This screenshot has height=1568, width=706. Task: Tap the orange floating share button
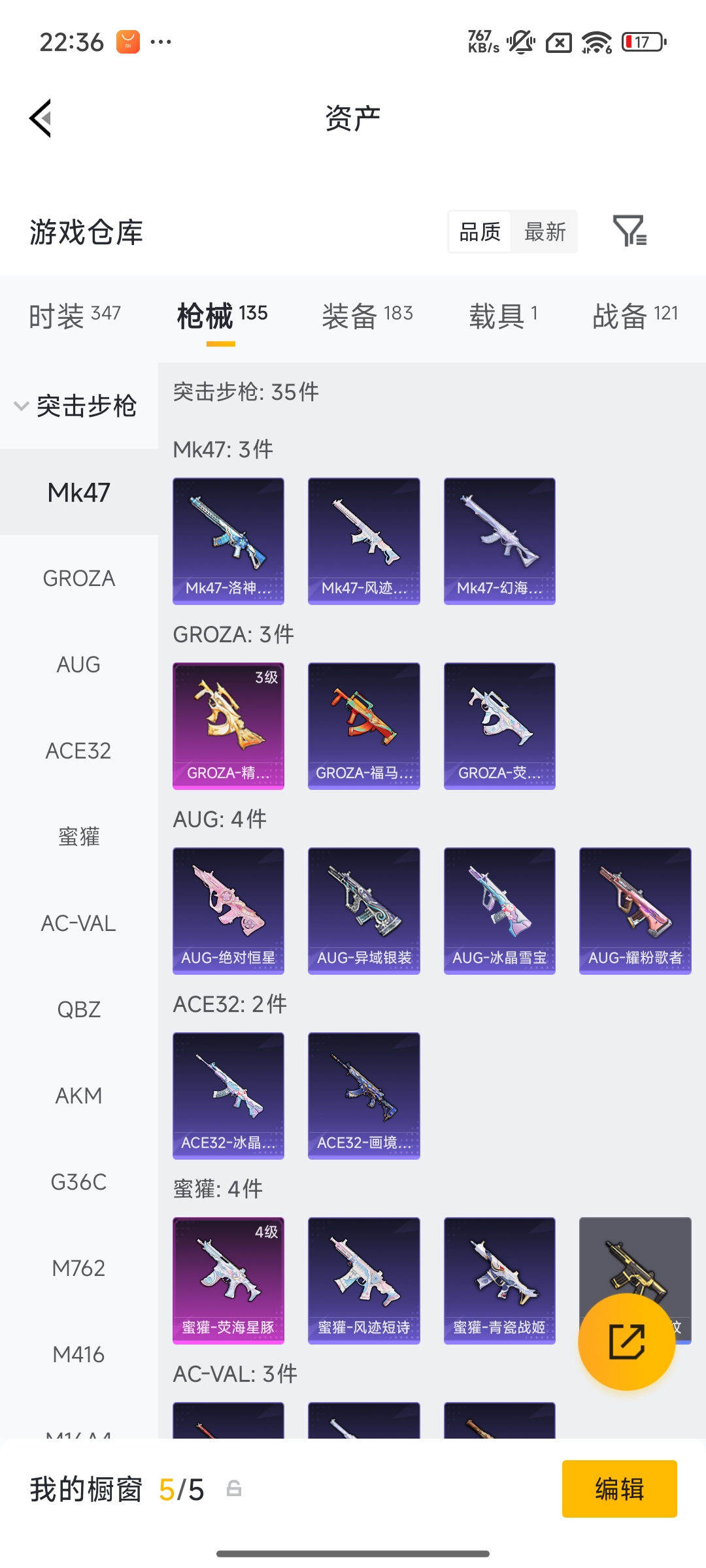click(626, 1341)
